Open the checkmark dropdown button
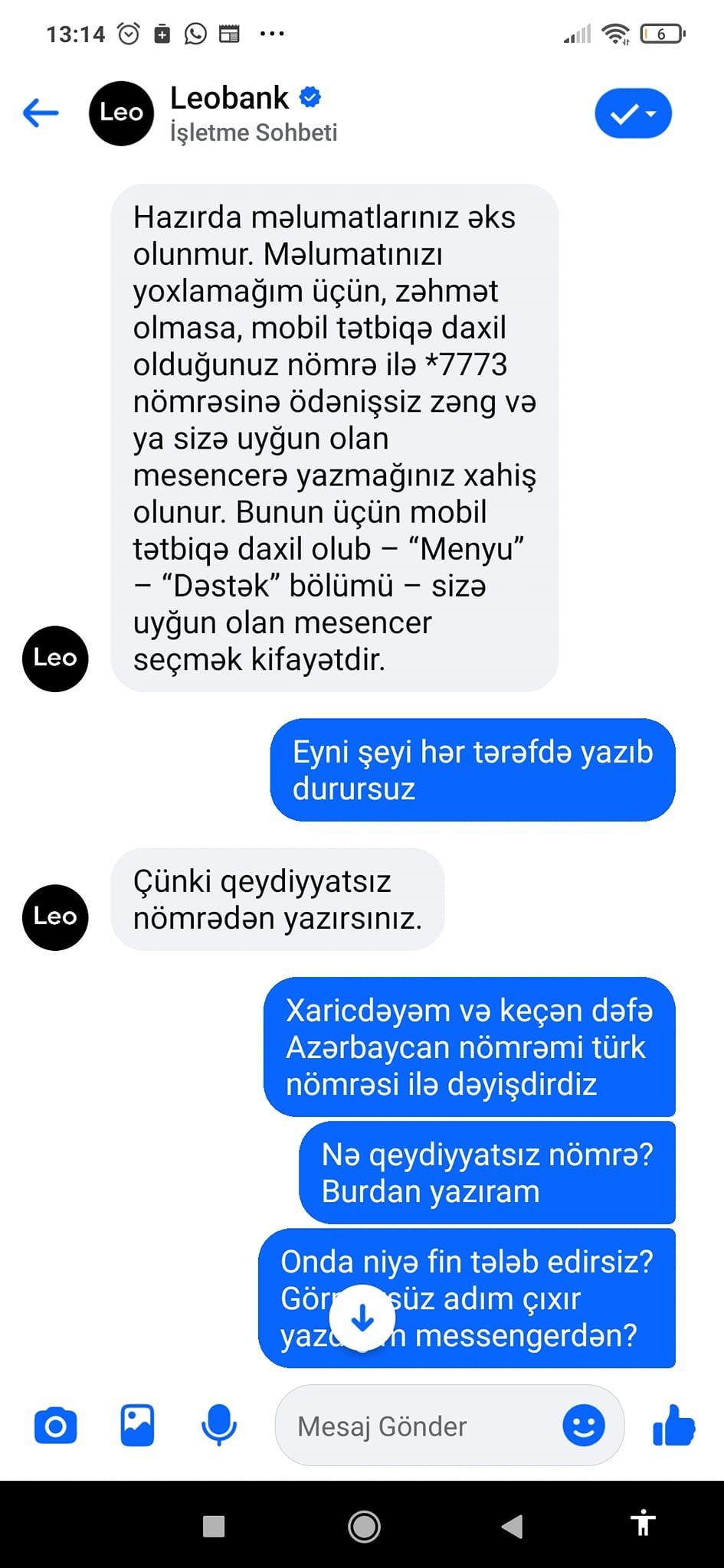This screenshot has height=1568, width=724. (x=633, y=114)
